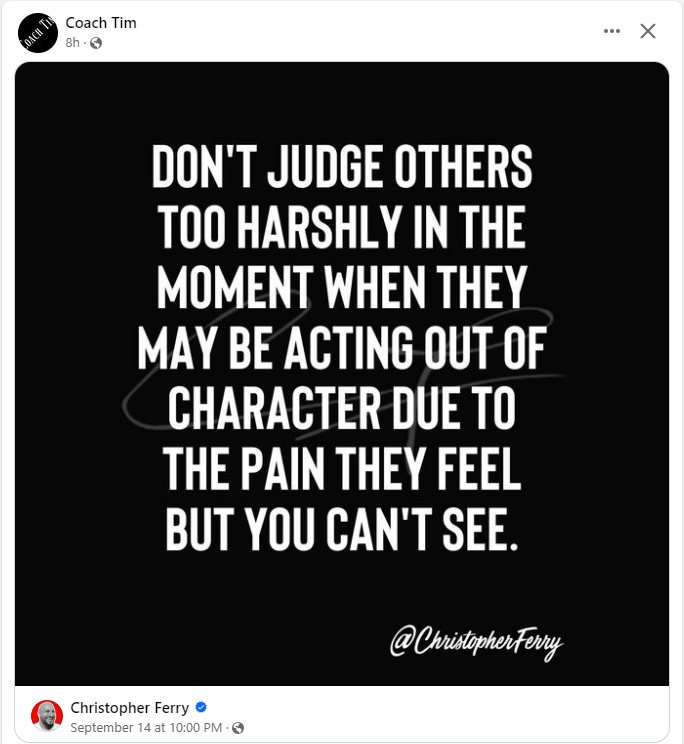
Task: Open the shared quote image
Action: click(x=342, y=373)
